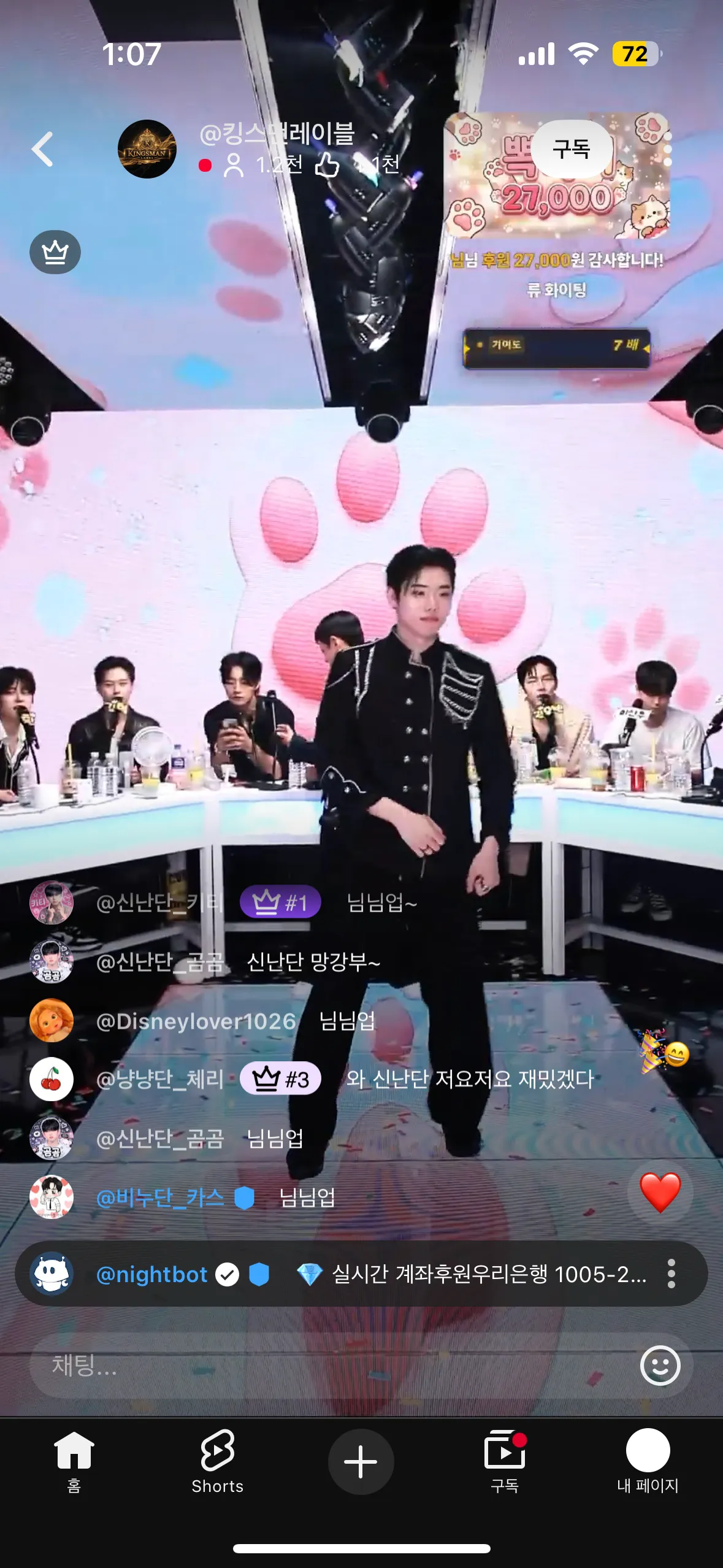Create new content with plus button
This screenshot has width=723, height=1568.
point(361,1462)
